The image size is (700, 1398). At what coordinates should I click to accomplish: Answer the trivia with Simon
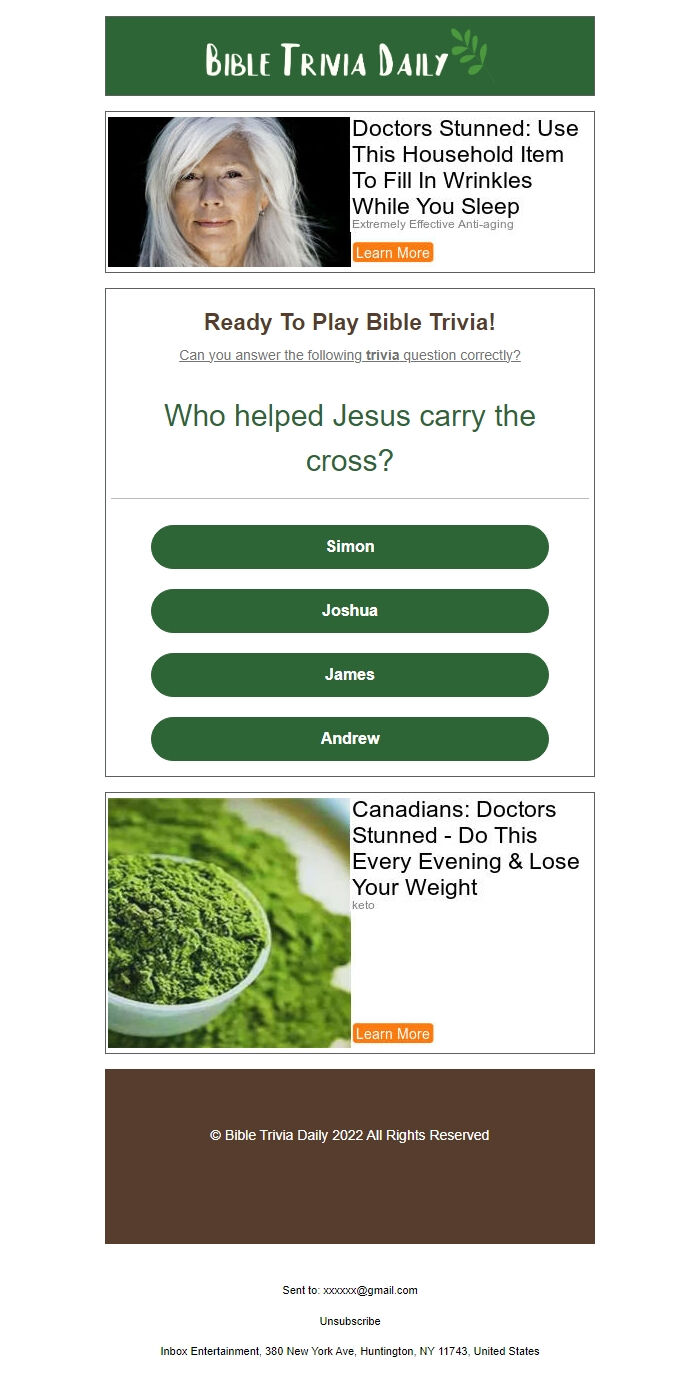tap(350, 547)
